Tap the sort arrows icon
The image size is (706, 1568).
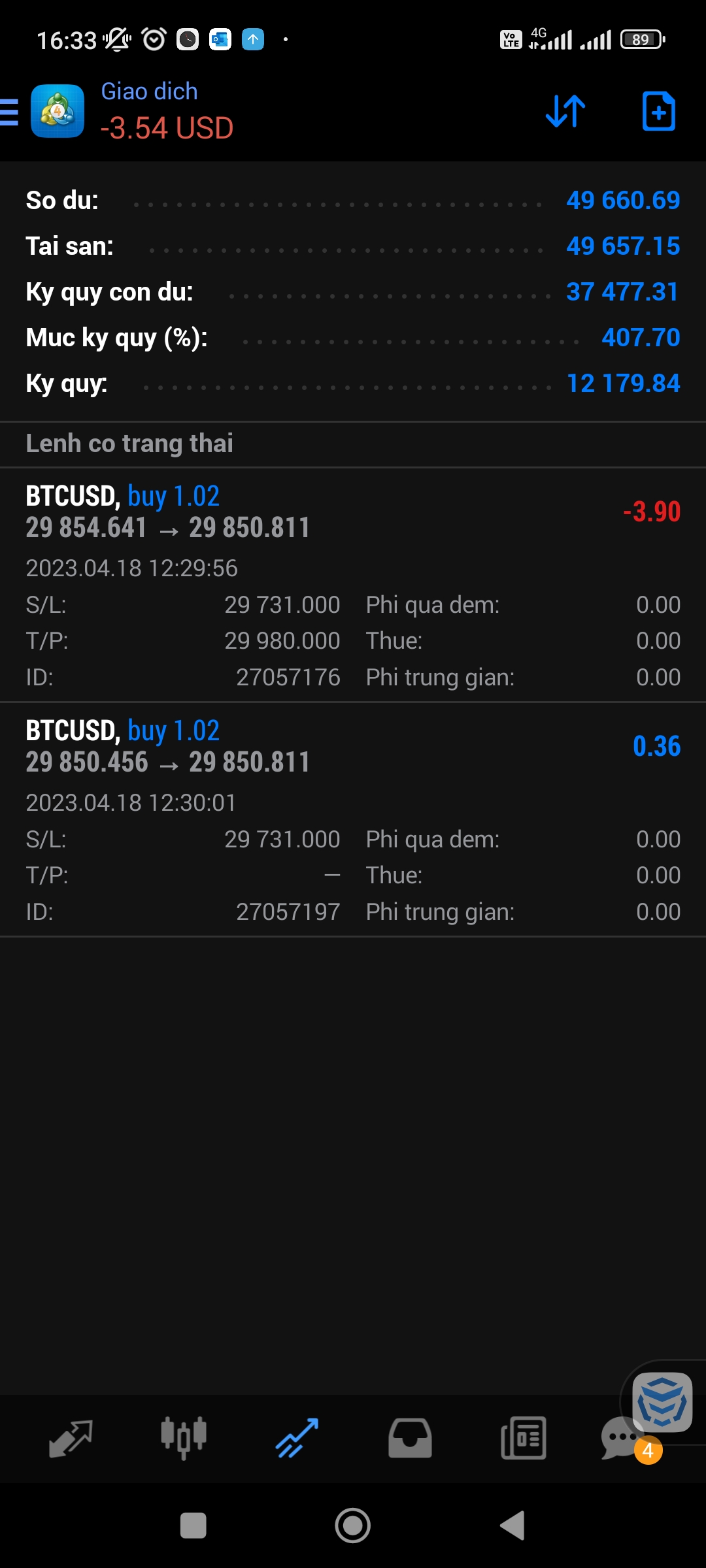tap(565, 111)
